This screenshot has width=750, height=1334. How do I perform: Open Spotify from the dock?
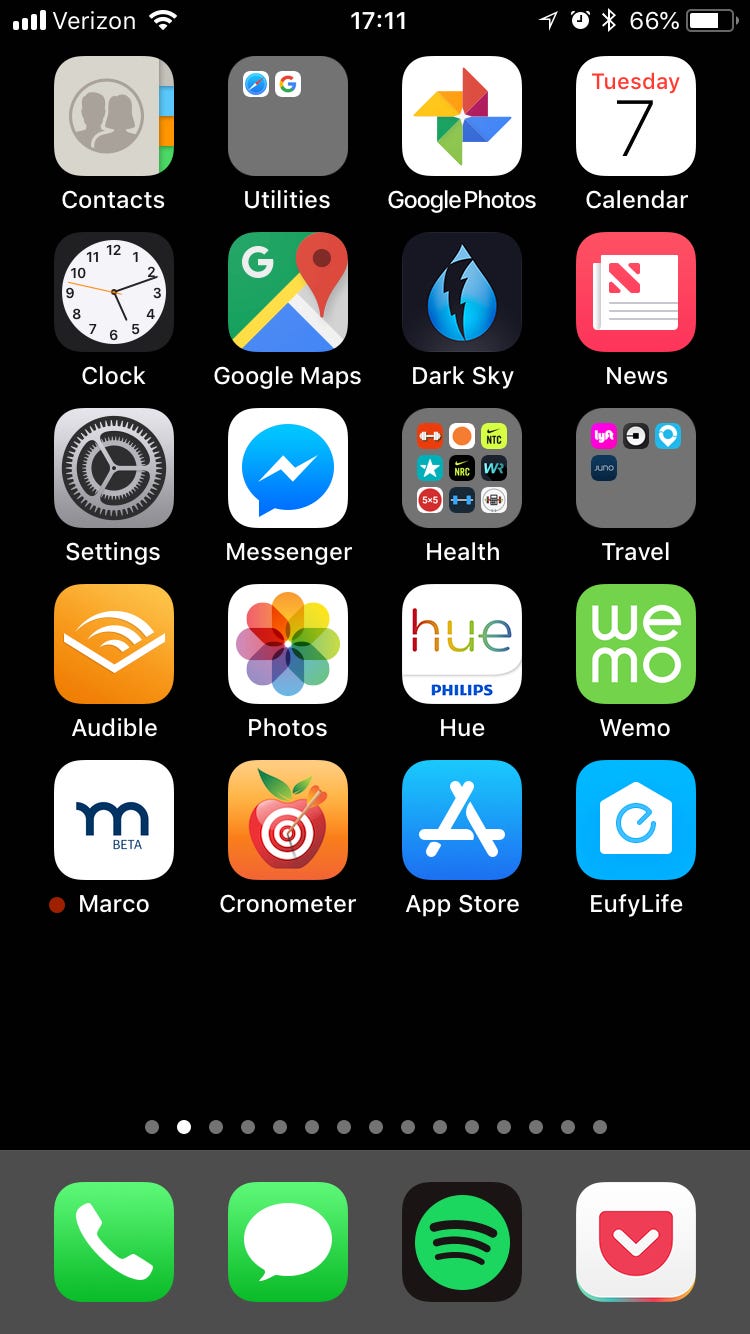(x=461, y=1242)
